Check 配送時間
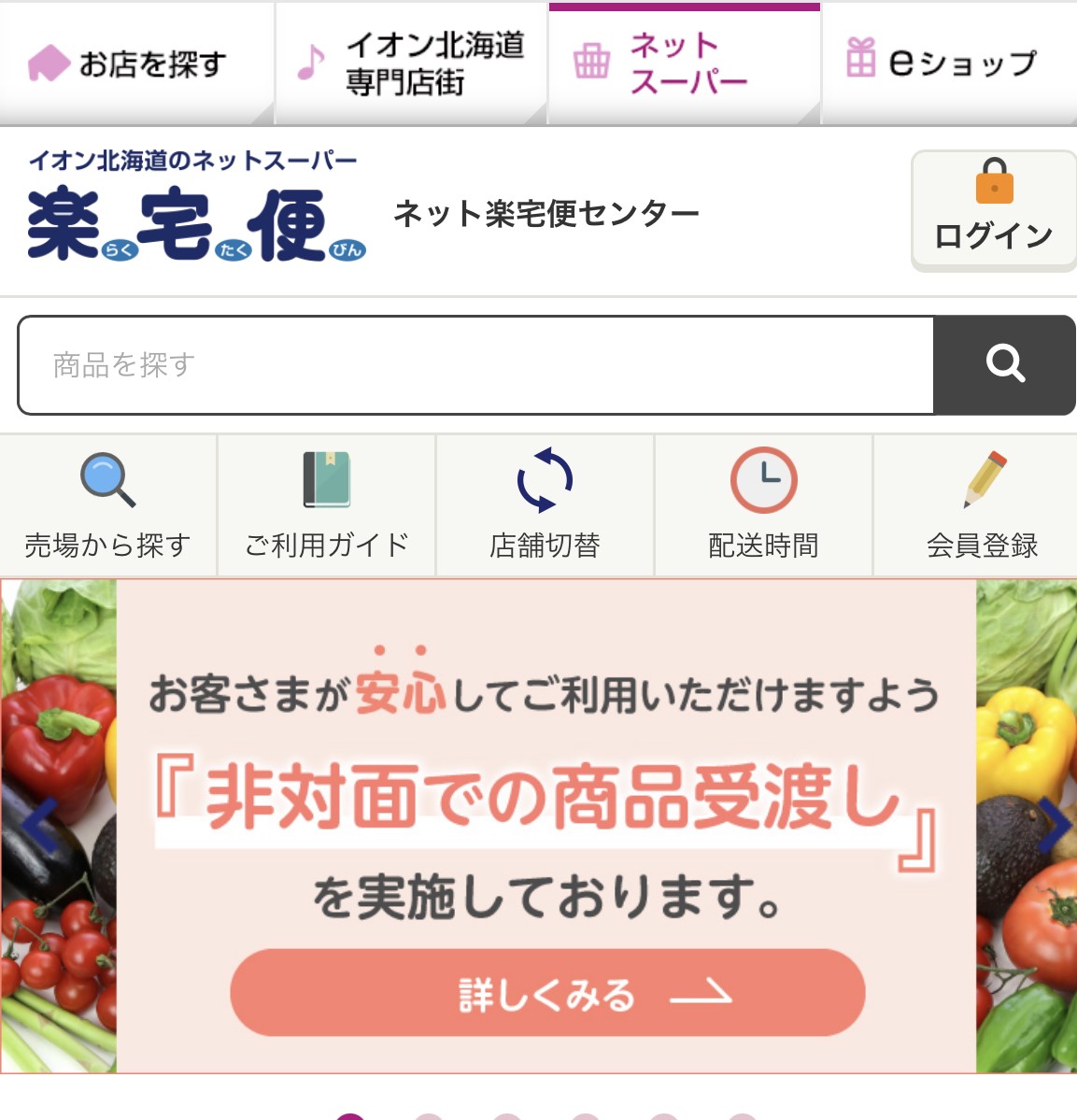Viewport: 1077px width, 1120px height. pyautogui.click(x=763, y=505)
